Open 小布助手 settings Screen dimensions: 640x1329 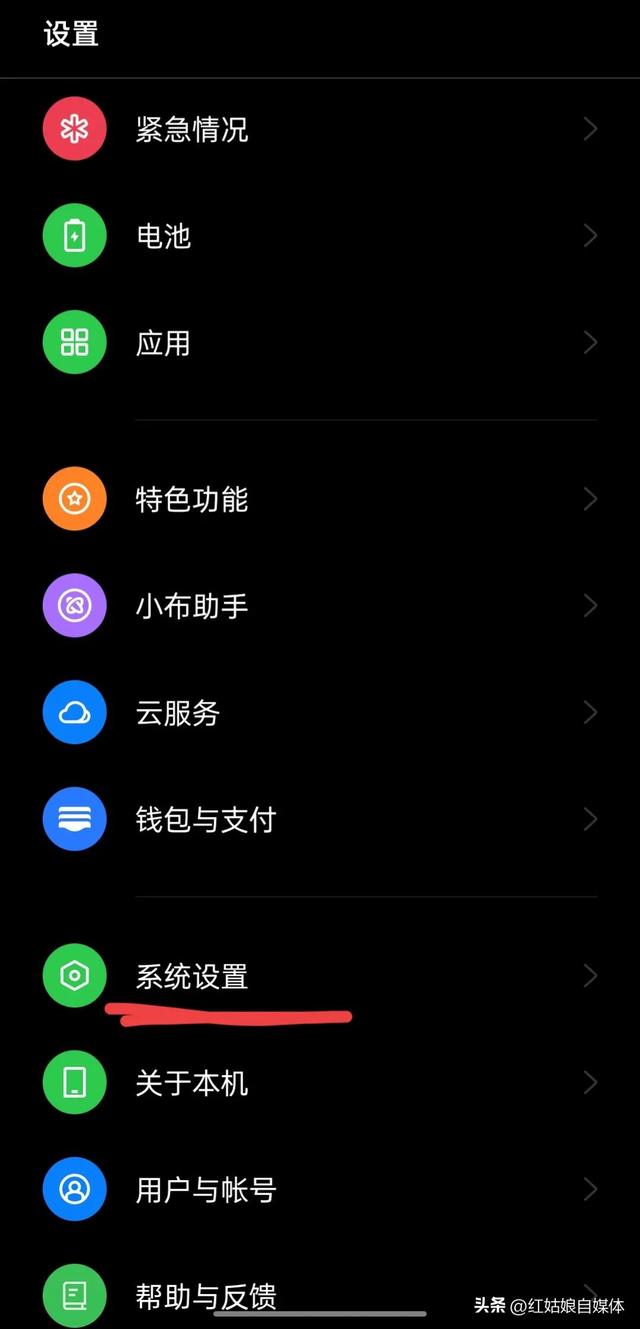coord(192,607)
